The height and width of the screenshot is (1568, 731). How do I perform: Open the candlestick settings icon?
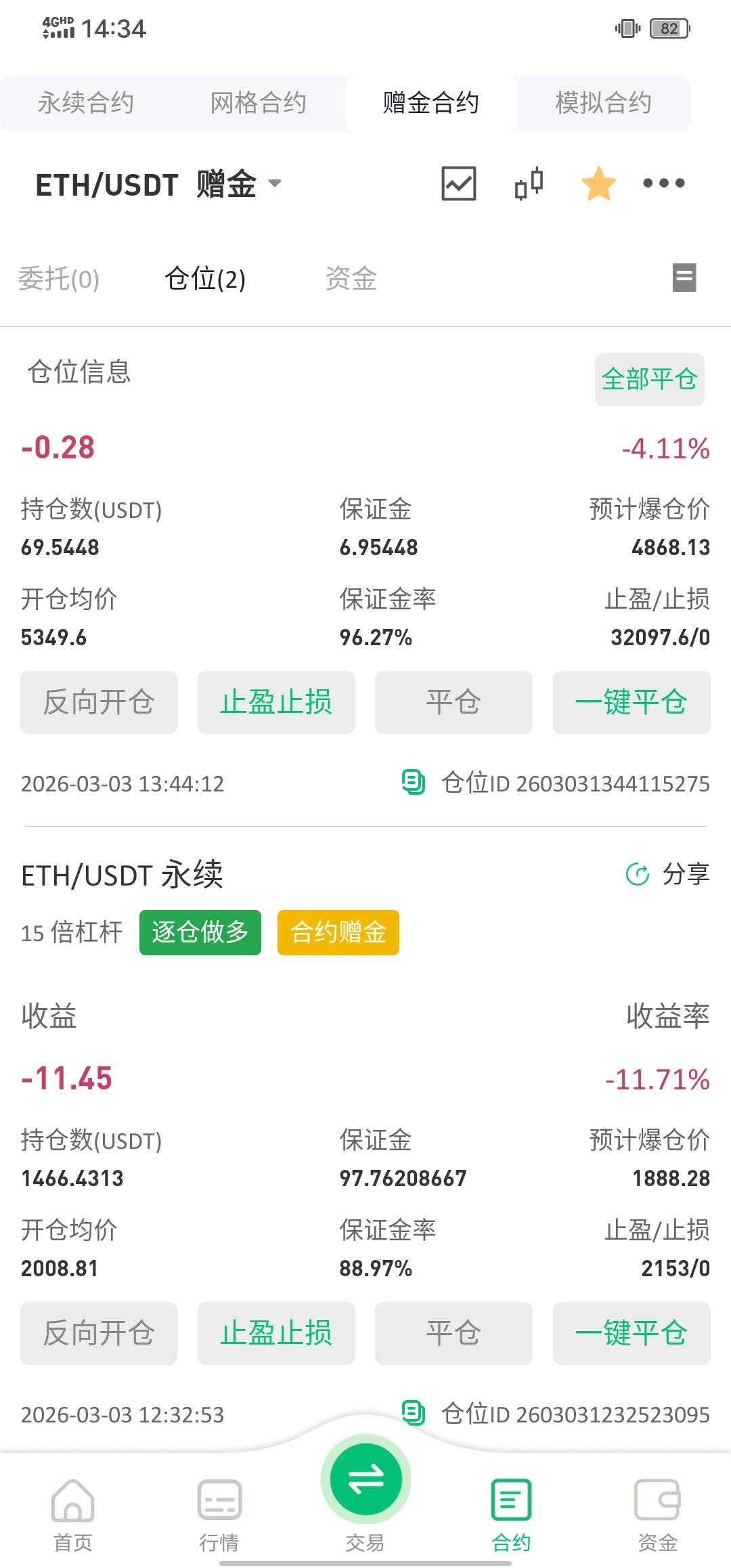[529, 183]
